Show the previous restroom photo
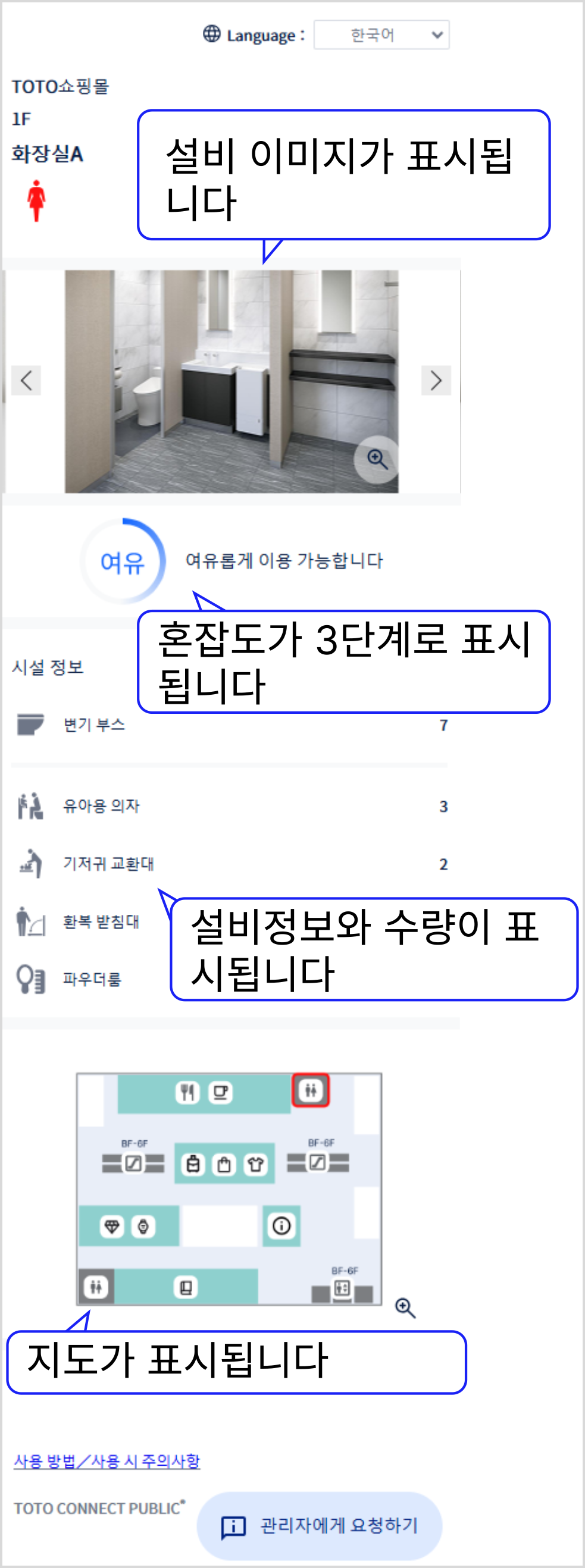This screenshot has width=585, height=1568. (26, 381)
